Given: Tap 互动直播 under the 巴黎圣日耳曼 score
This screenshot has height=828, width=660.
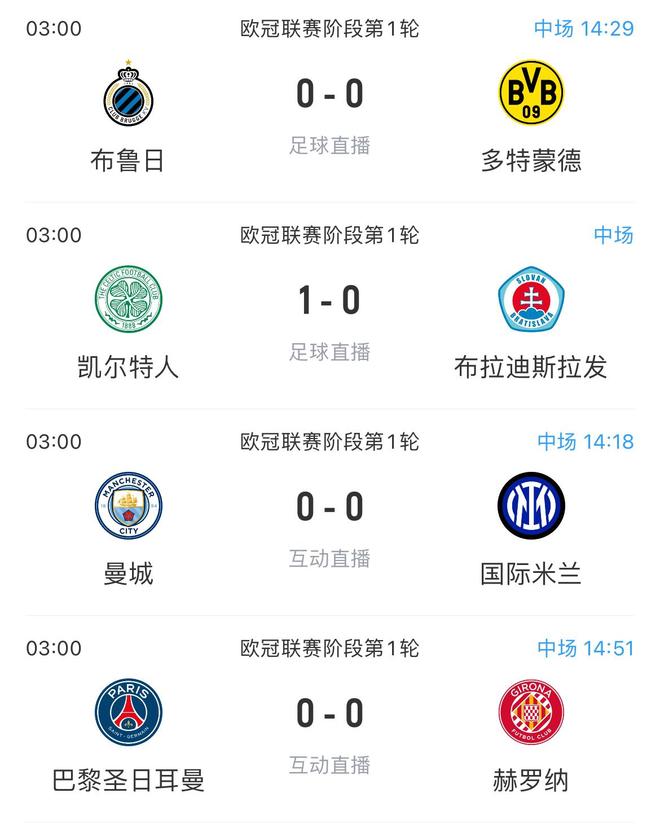Looking at the screenshot, I should (330, 765).
